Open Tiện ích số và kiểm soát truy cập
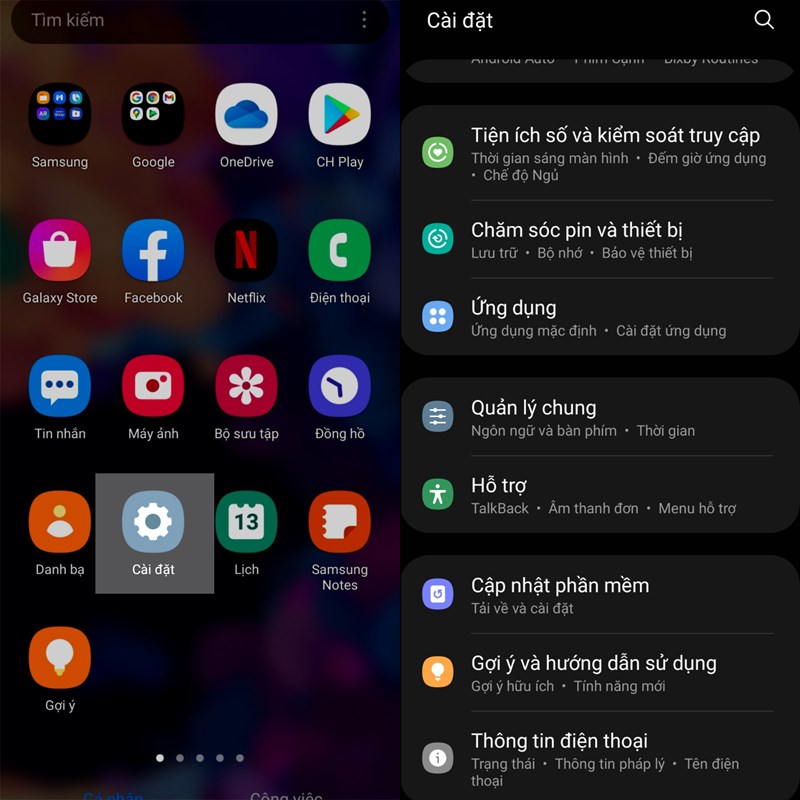This screenshot has width=800, height=800. click(x=600, y=153)
